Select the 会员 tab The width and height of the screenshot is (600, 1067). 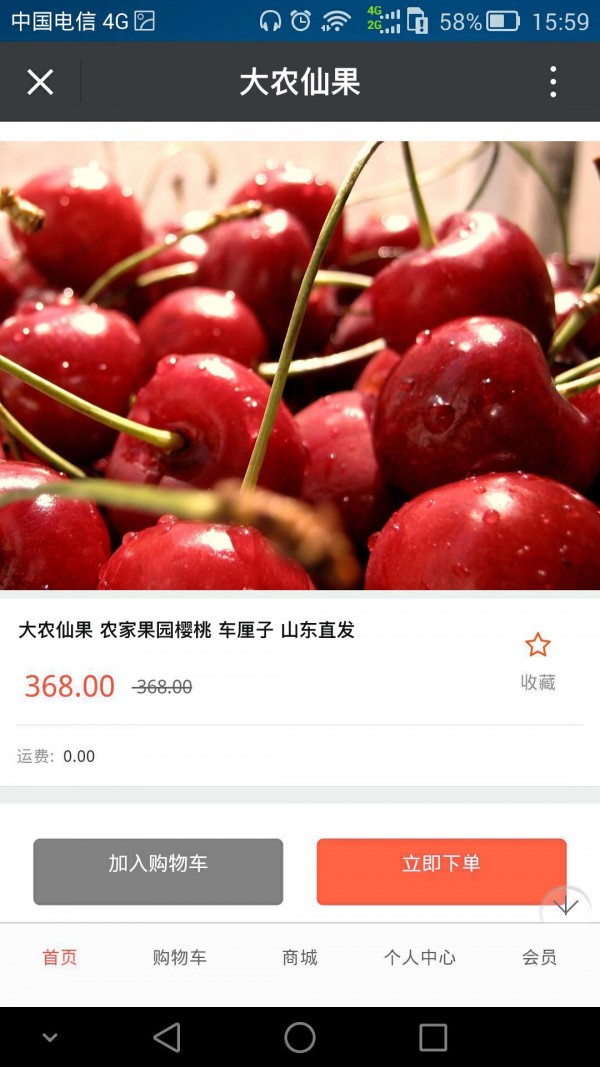tap(539, 957)
